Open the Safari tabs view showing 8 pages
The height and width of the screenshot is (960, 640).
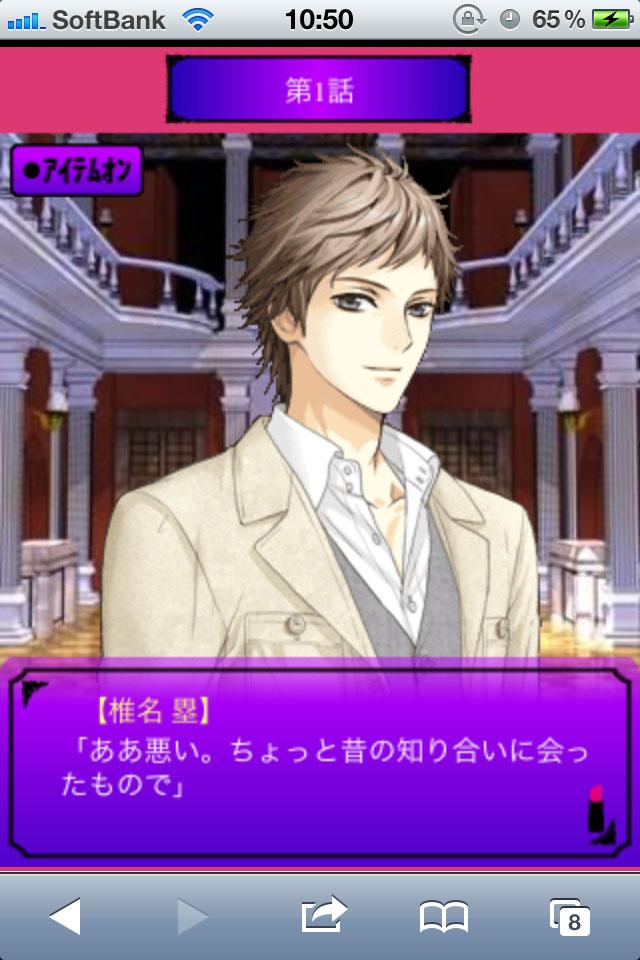point(570,916)
